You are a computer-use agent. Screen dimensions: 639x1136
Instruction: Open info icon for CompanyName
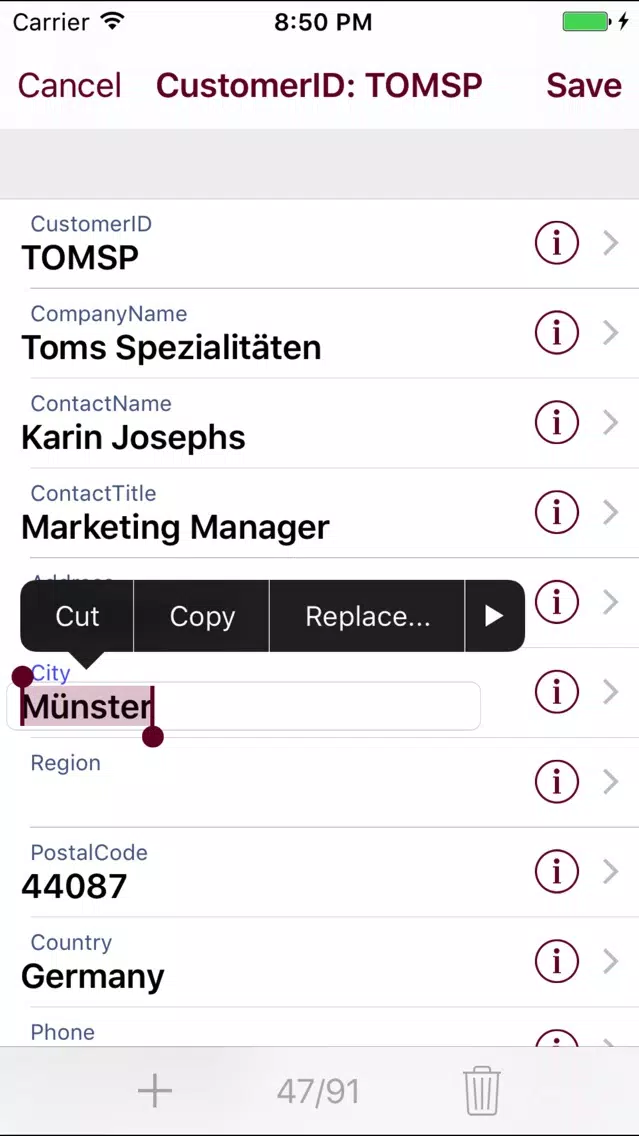point(556,333)
